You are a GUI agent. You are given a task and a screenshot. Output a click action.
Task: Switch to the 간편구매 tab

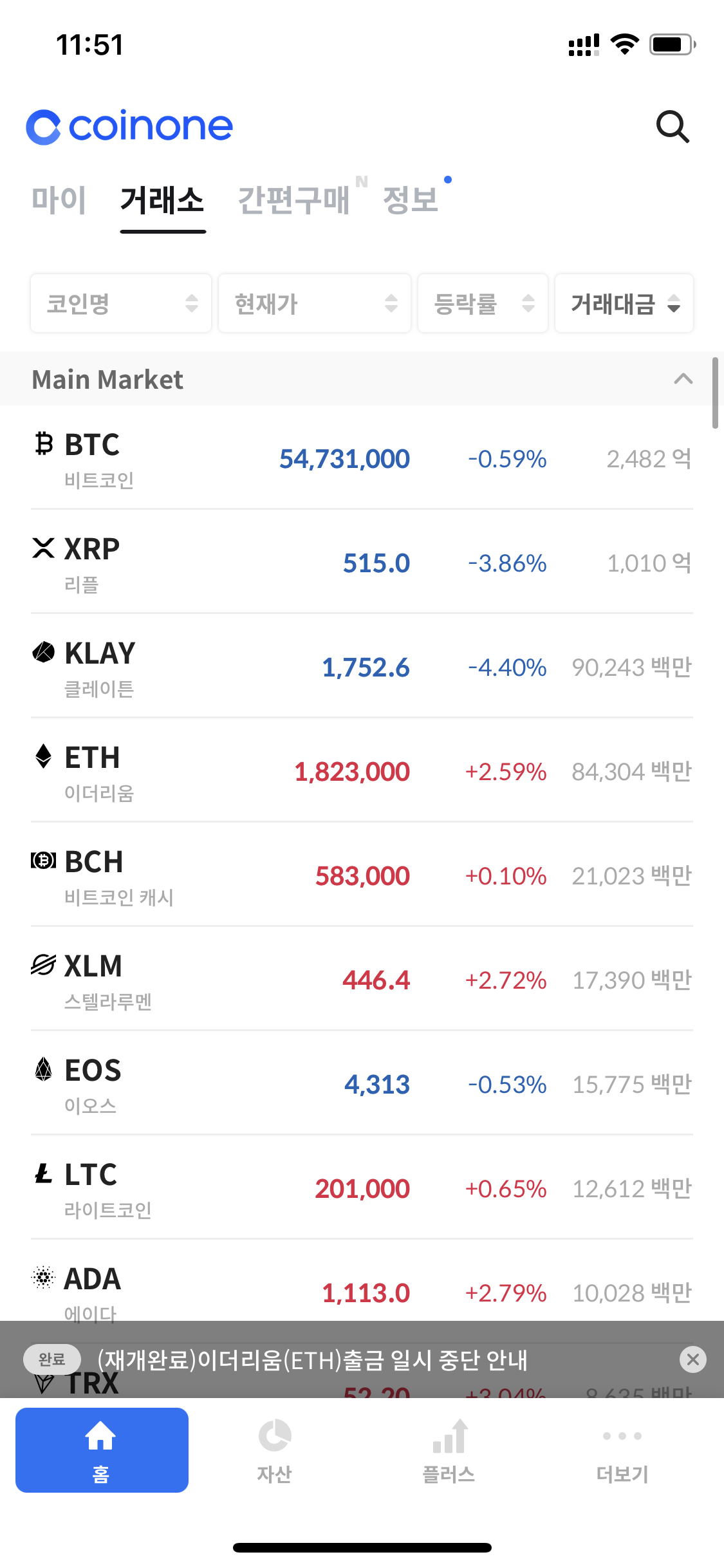293,200
